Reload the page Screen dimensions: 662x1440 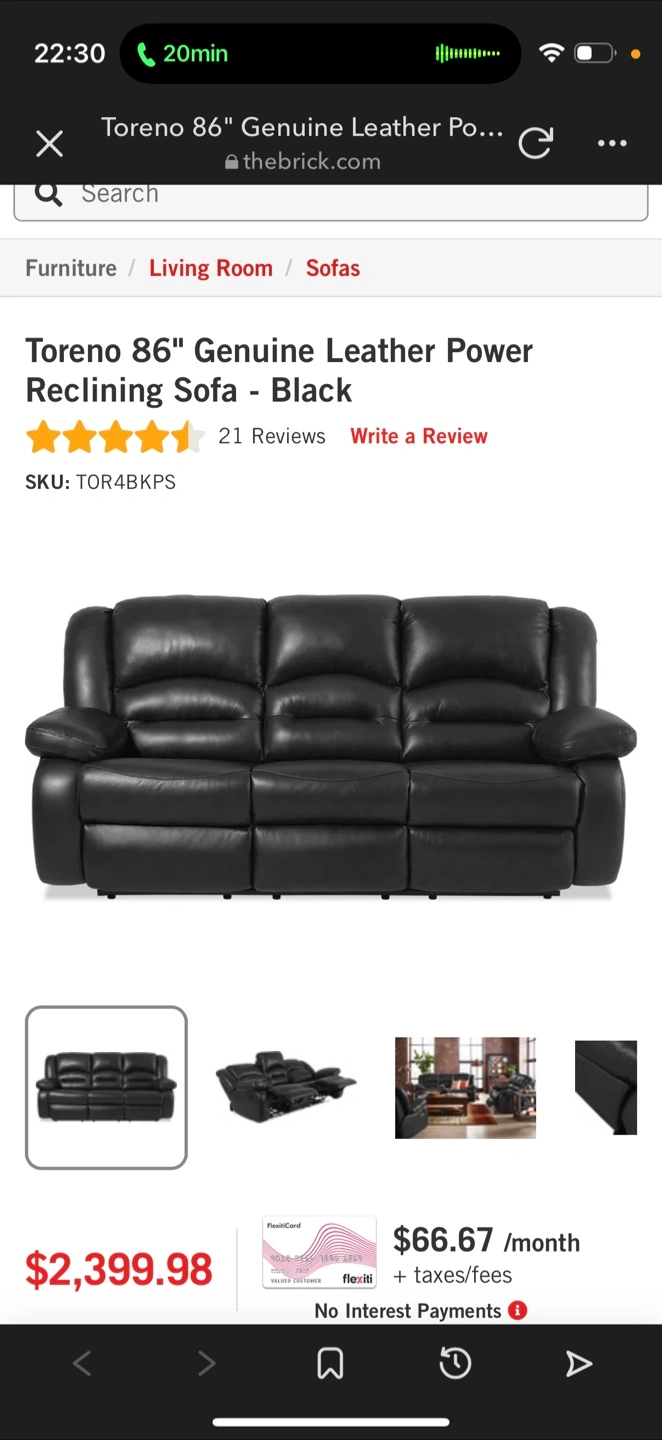click(x=535, y=144)
